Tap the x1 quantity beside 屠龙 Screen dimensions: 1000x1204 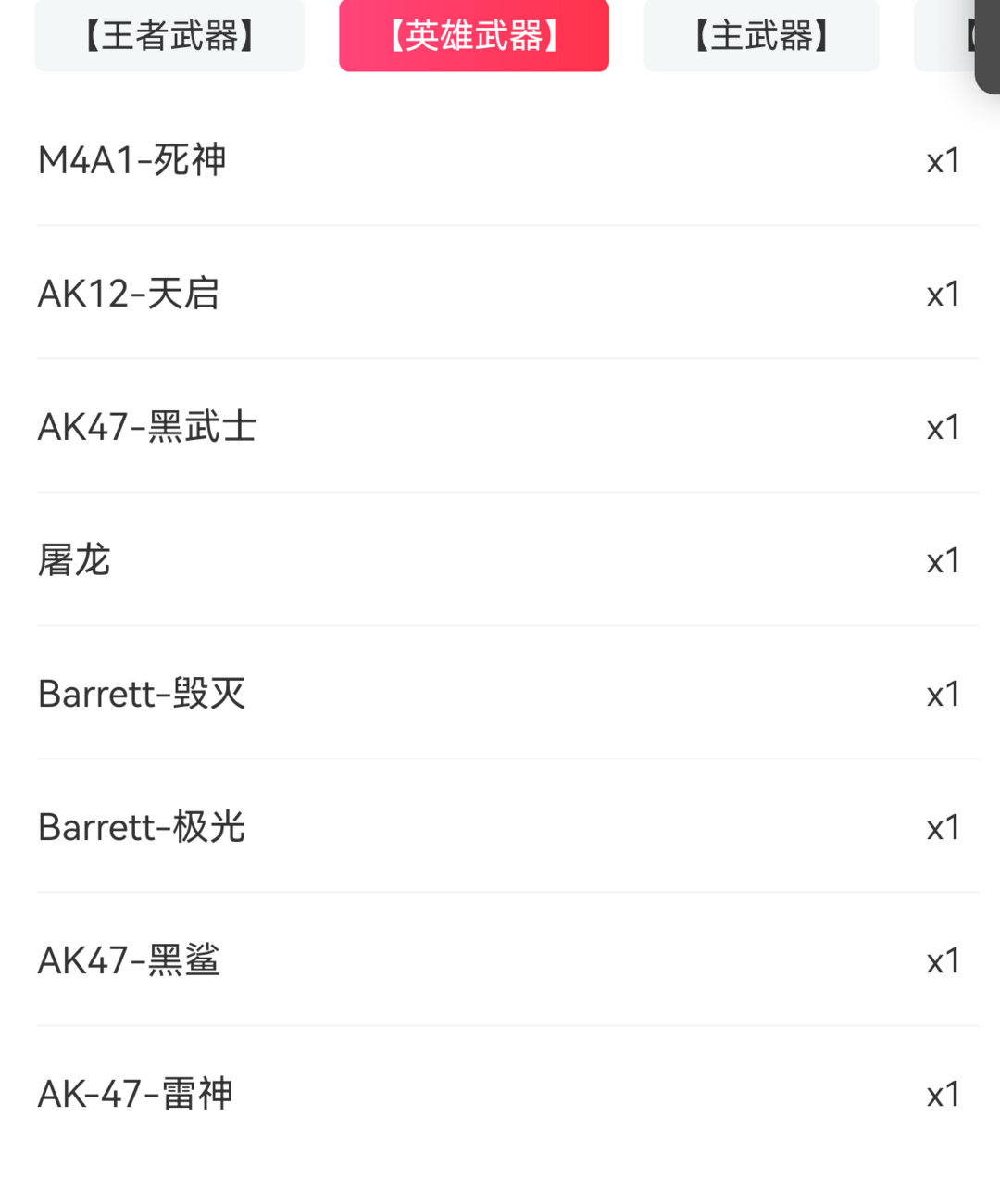click(944, 559)
